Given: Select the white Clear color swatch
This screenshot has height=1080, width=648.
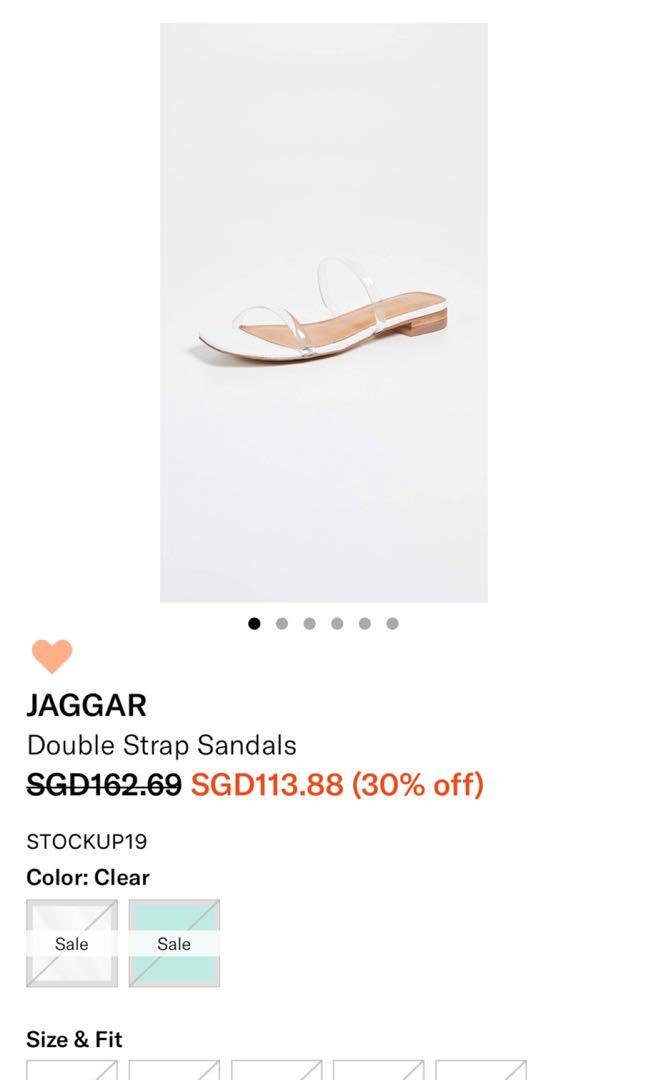Looking at the screenshot, I should click(x=72, y=943).
